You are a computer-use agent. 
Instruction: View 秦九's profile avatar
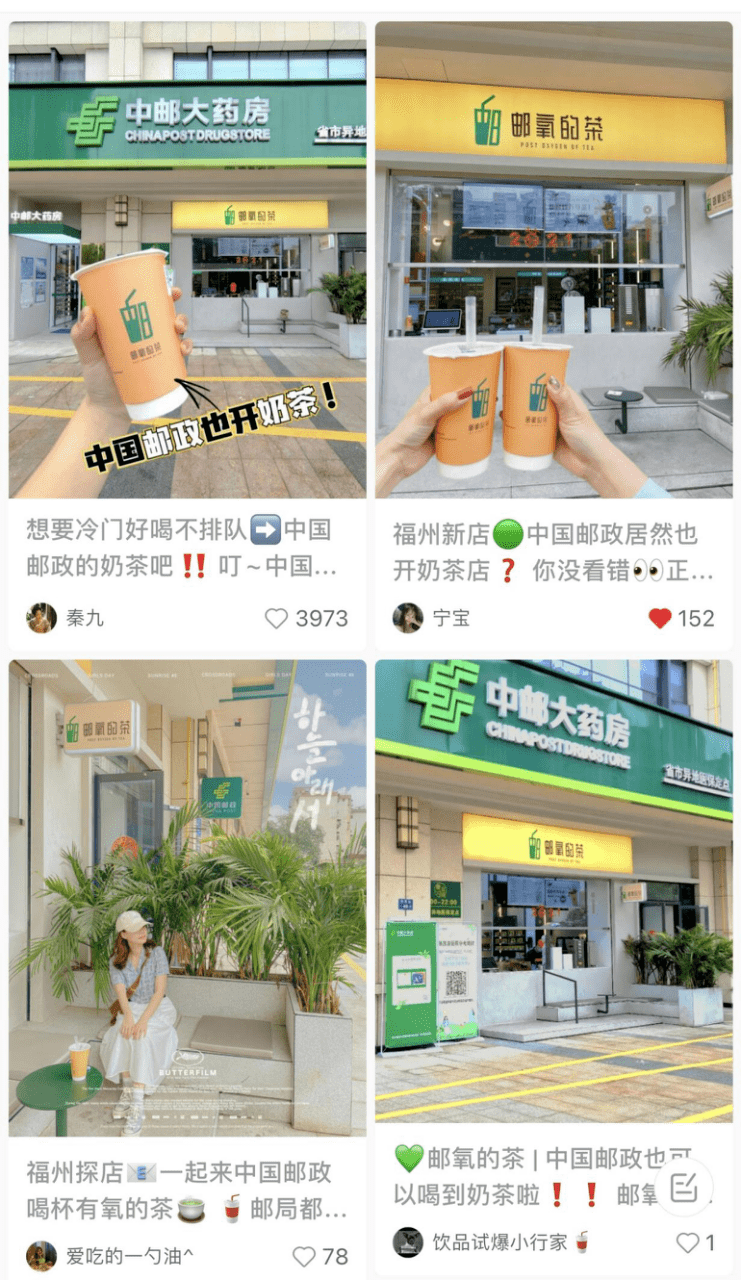click(41, 618)
